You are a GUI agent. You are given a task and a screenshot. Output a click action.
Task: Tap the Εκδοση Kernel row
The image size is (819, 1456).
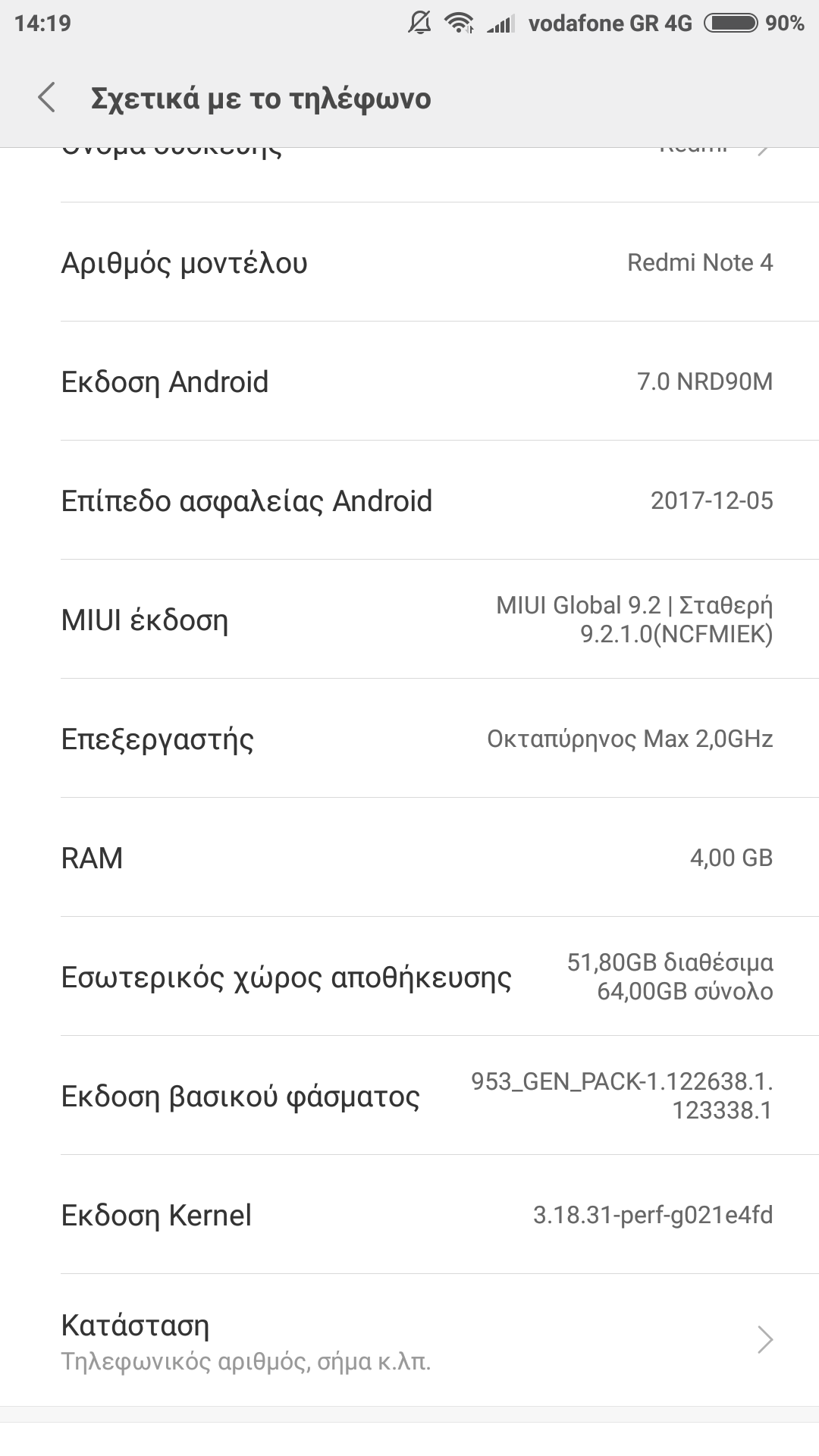coord(409,1215)
